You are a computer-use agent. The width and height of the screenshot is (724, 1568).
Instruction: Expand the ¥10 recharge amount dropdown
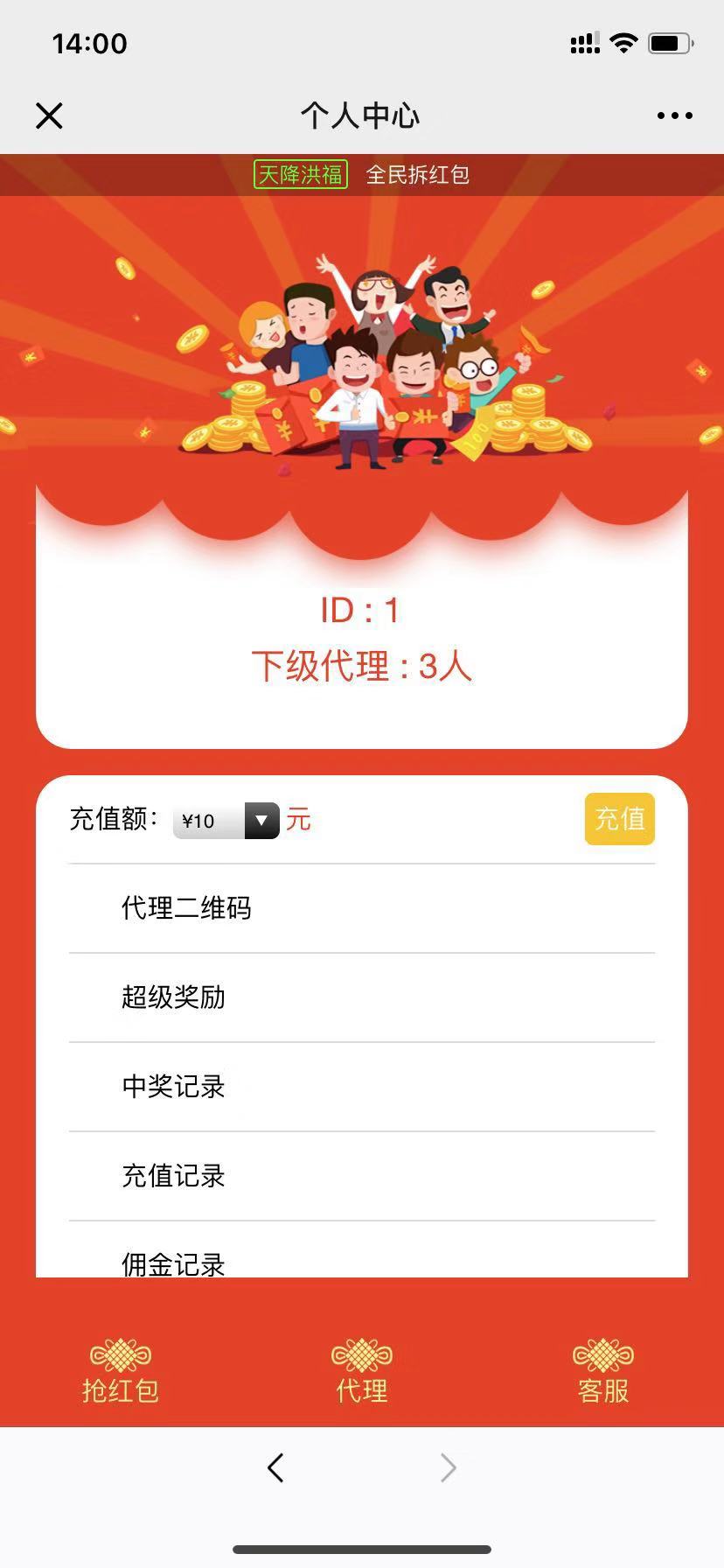[x=226, y=821]
